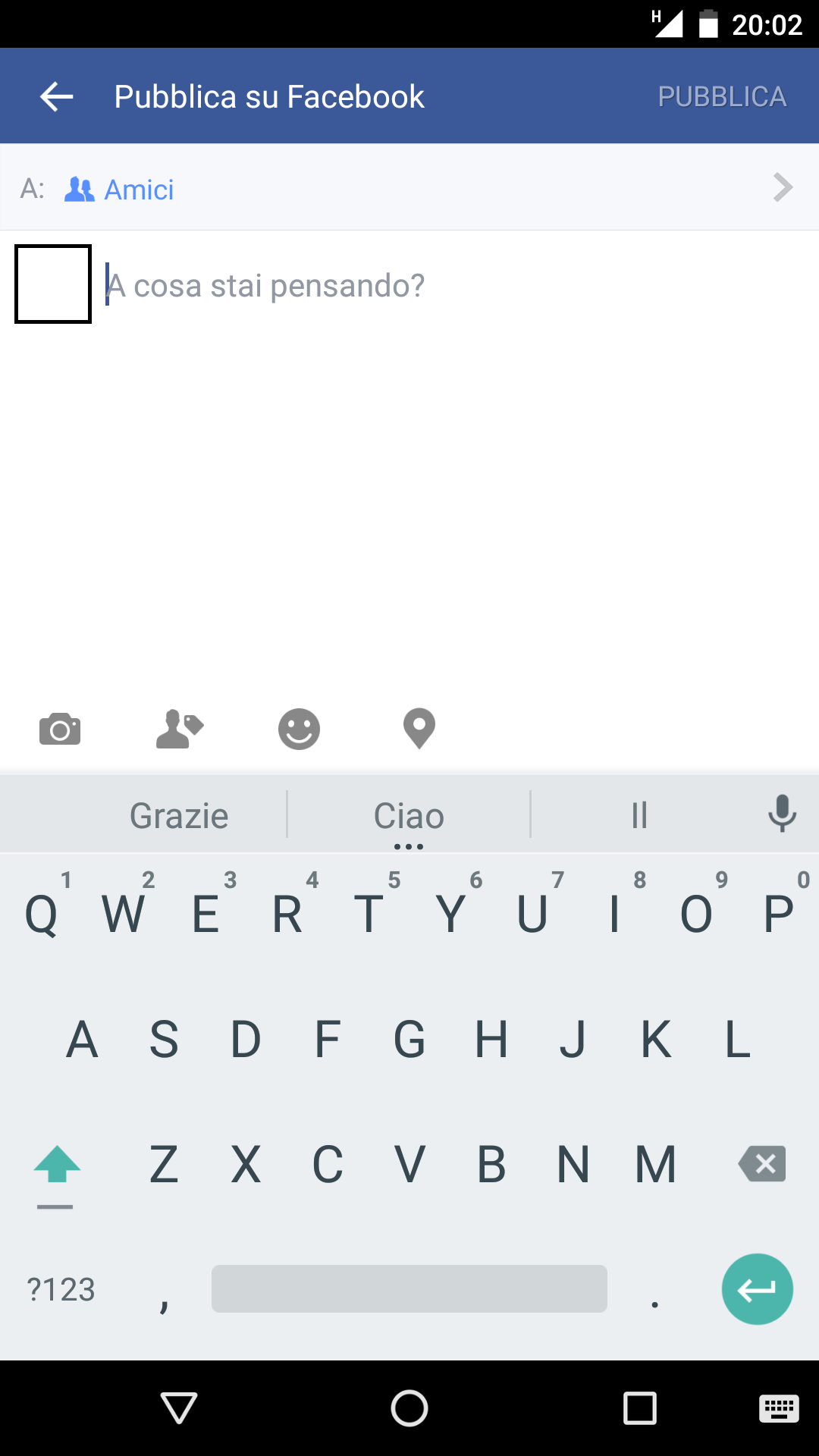Toggle the shift key on the keyboard
Image resolution: width=819 pixels, height=1456 pixels.
click(x=57, y=1166)
